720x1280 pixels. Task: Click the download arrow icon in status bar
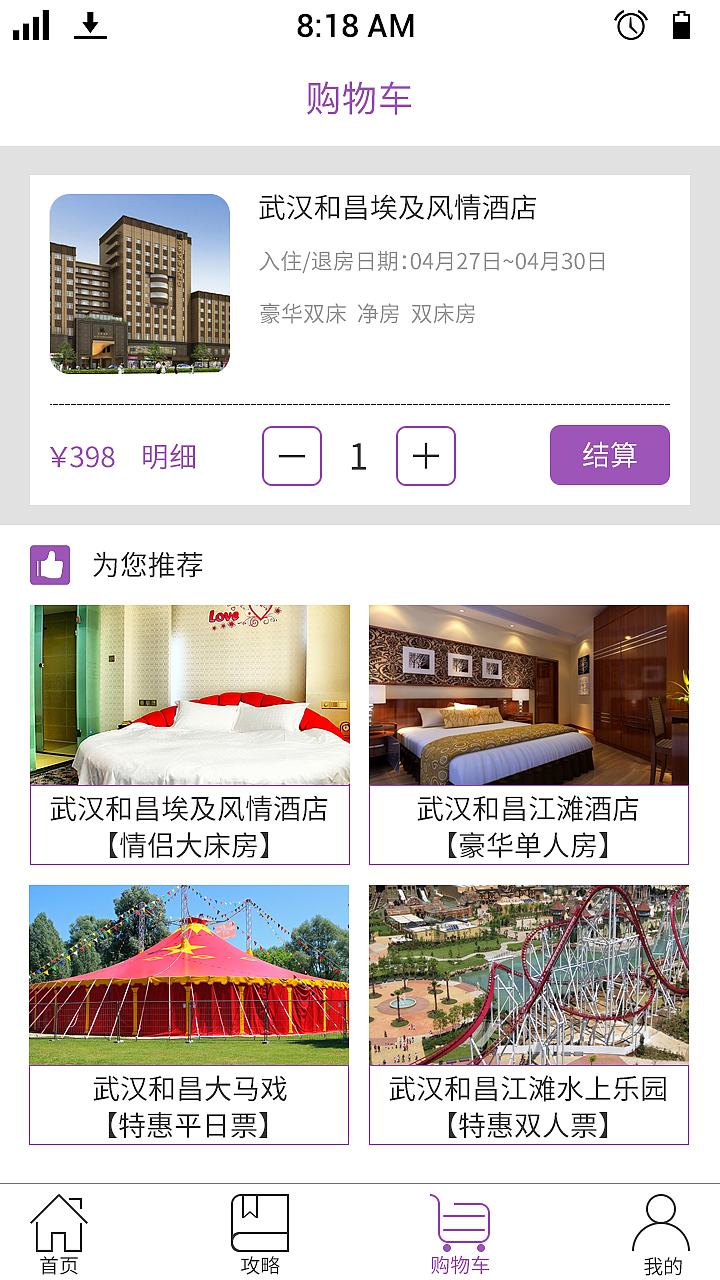(x=90, y=26)
